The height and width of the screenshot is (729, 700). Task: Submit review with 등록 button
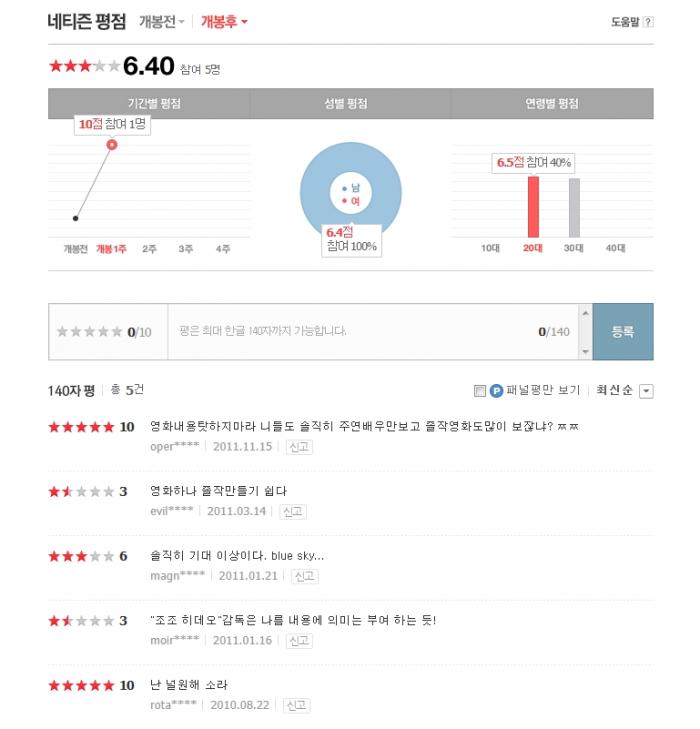pyautogui.click(x=622, y=332)
